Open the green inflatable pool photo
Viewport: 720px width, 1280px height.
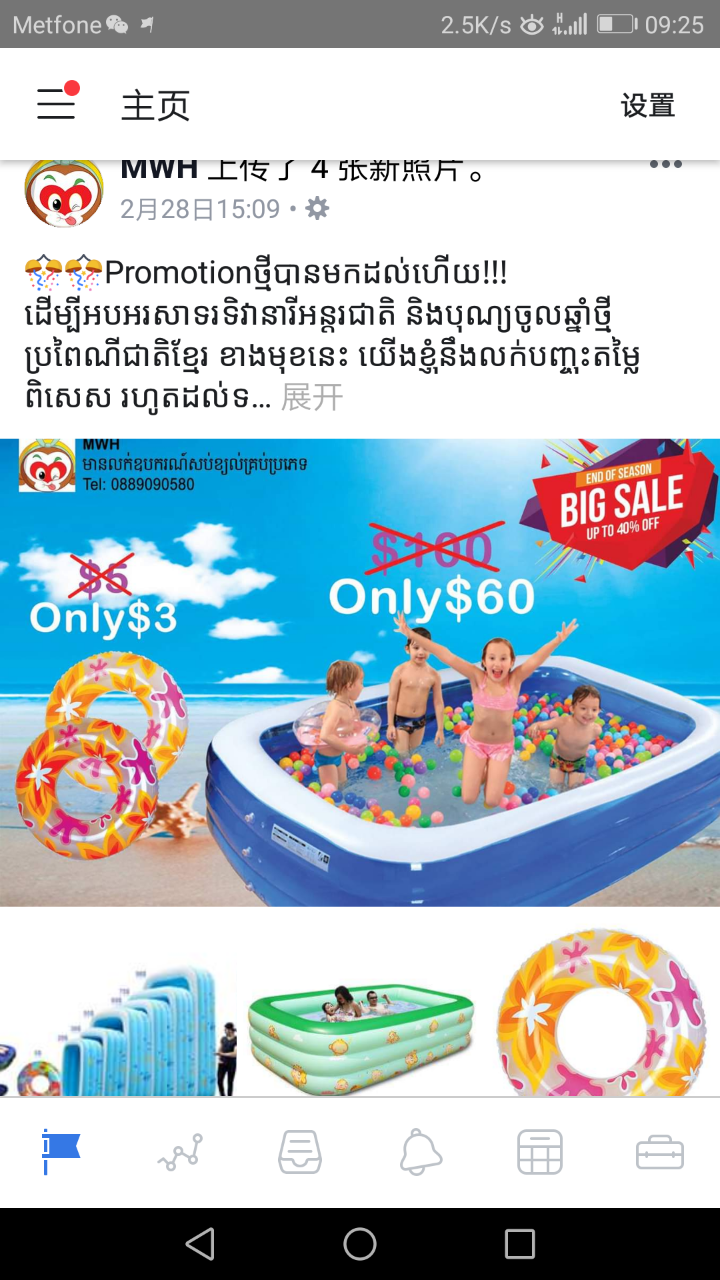pos(360,1020)
